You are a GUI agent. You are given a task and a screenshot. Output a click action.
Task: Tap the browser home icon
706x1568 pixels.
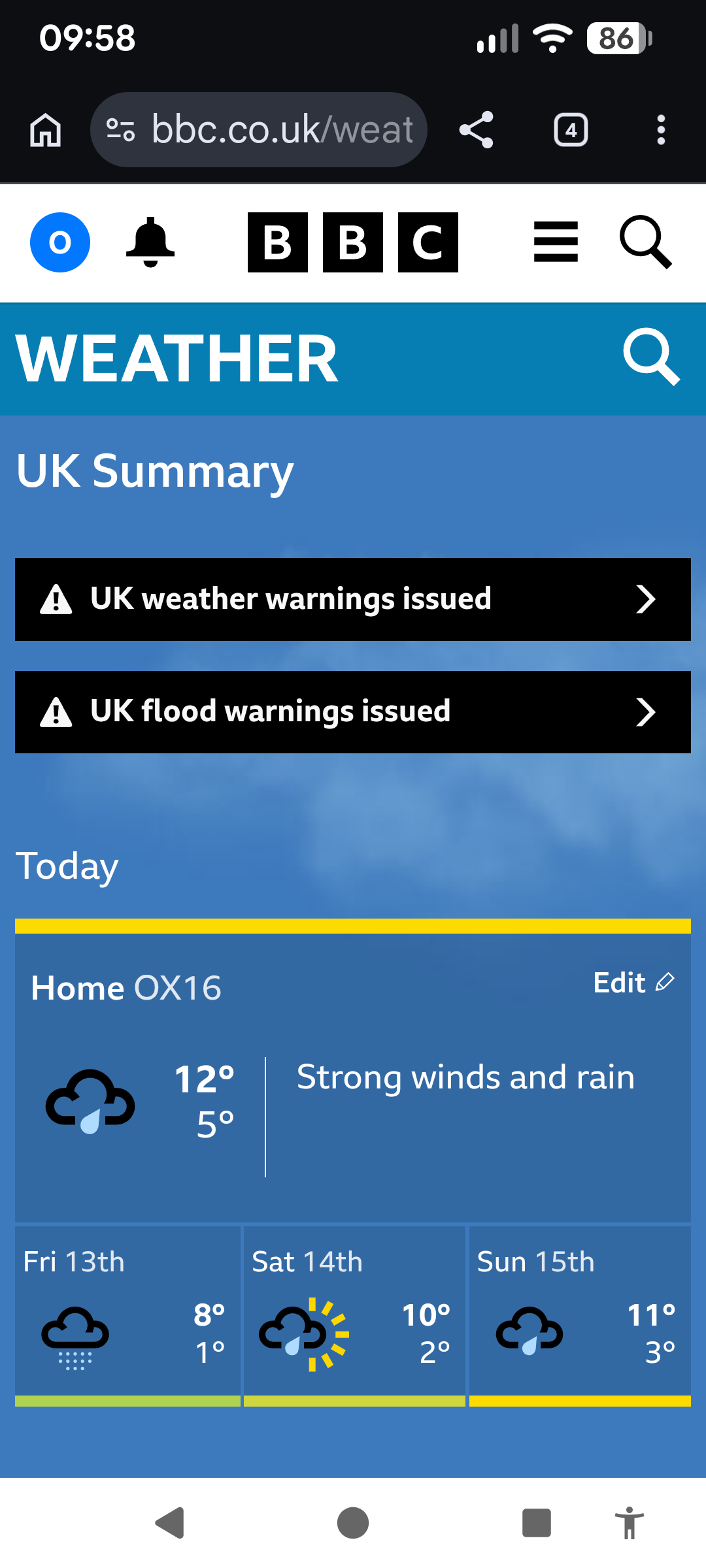[x=46, y=130]
